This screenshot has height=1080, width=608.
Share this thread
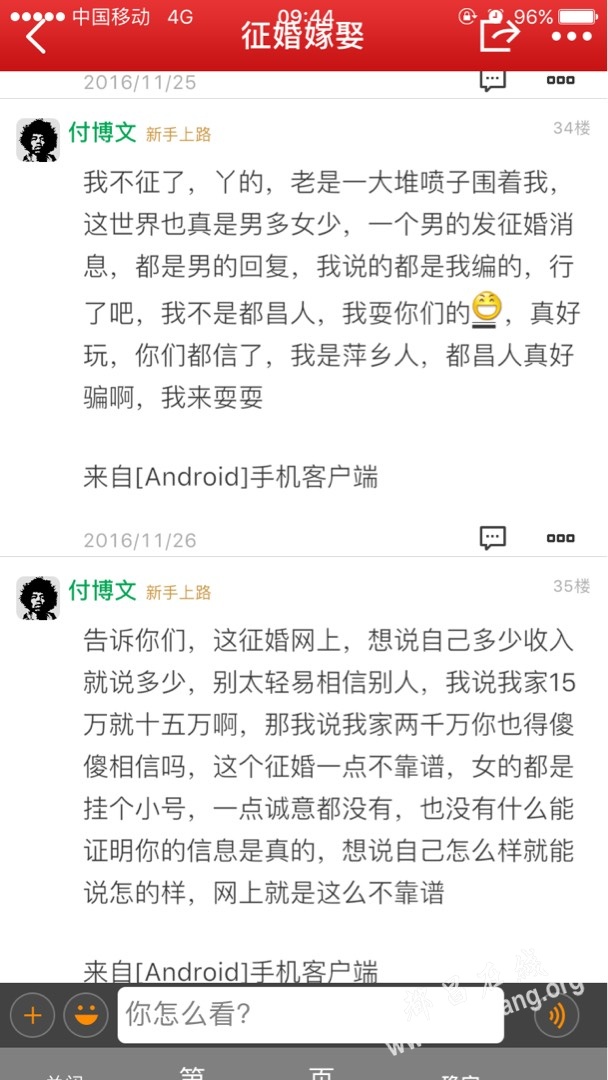coord(499,34)
